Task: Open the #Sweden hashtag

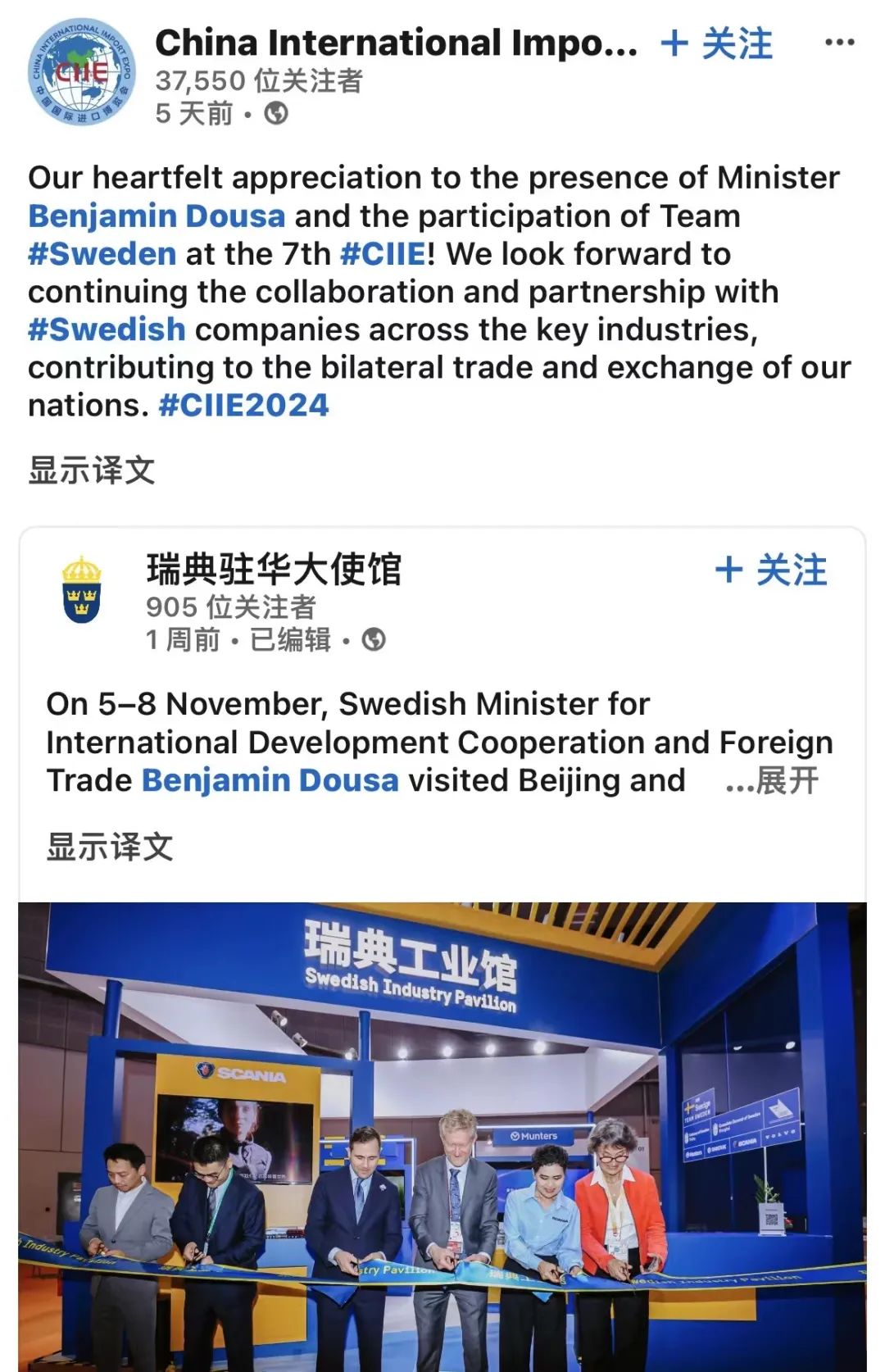Action: pos(102,254)
